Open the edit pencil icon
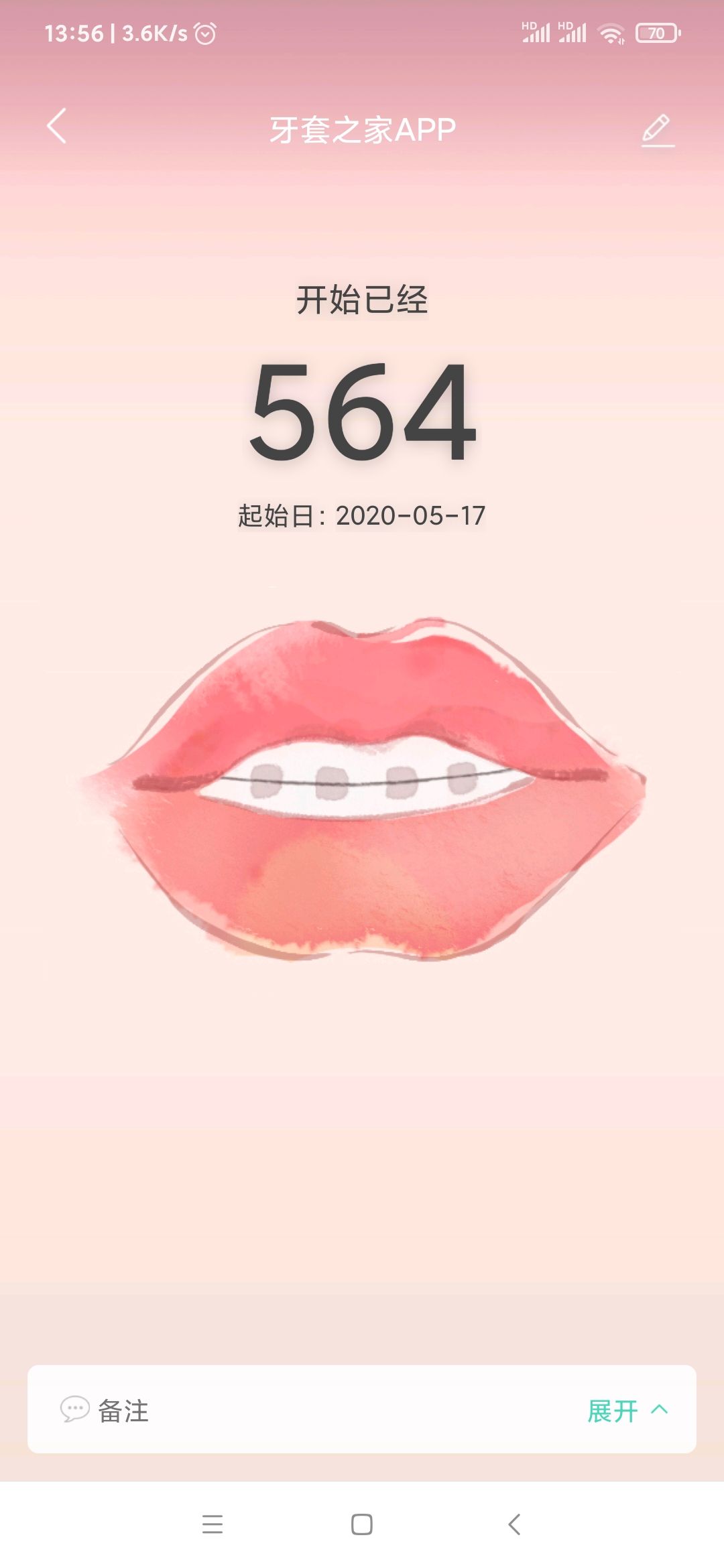 658,130
